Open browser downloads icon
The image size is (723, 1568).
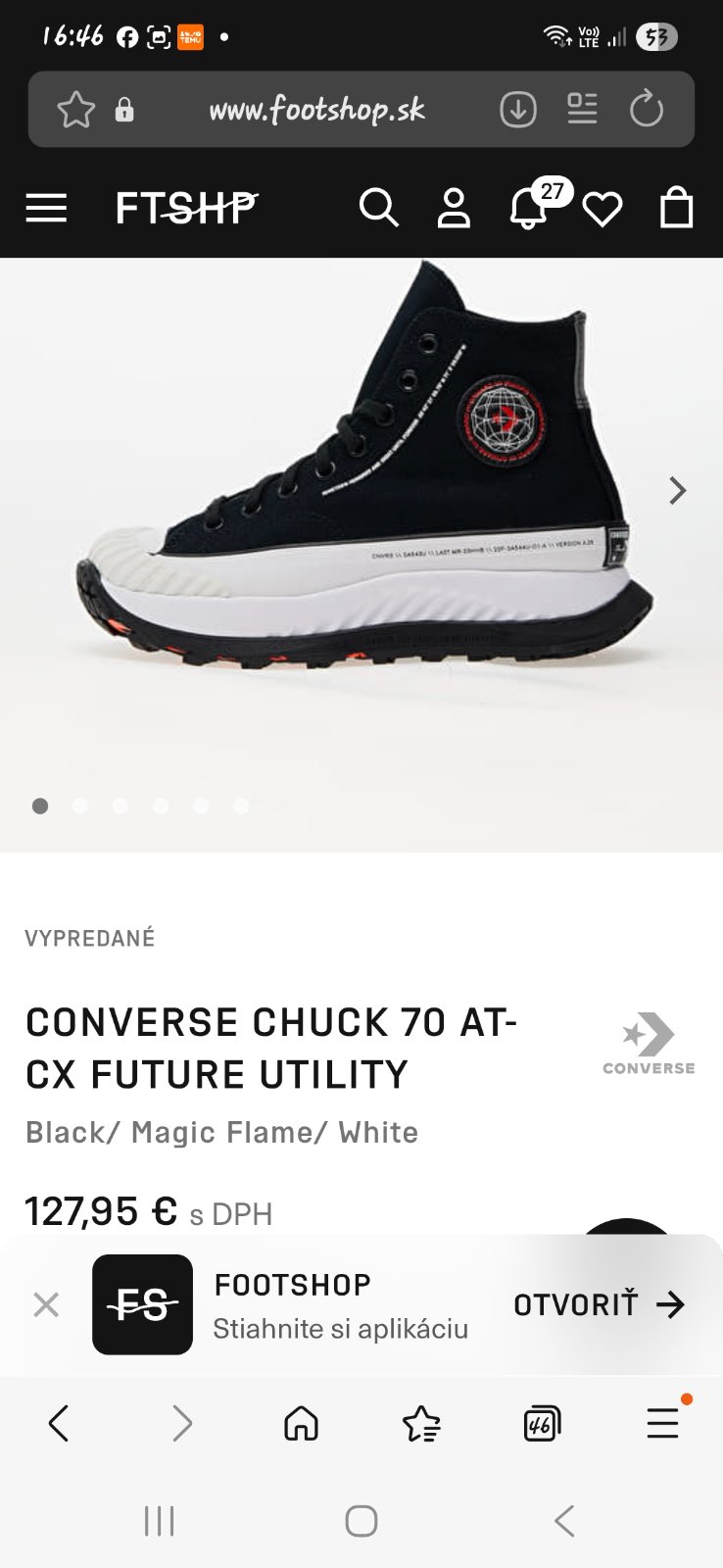coord(518,110)
